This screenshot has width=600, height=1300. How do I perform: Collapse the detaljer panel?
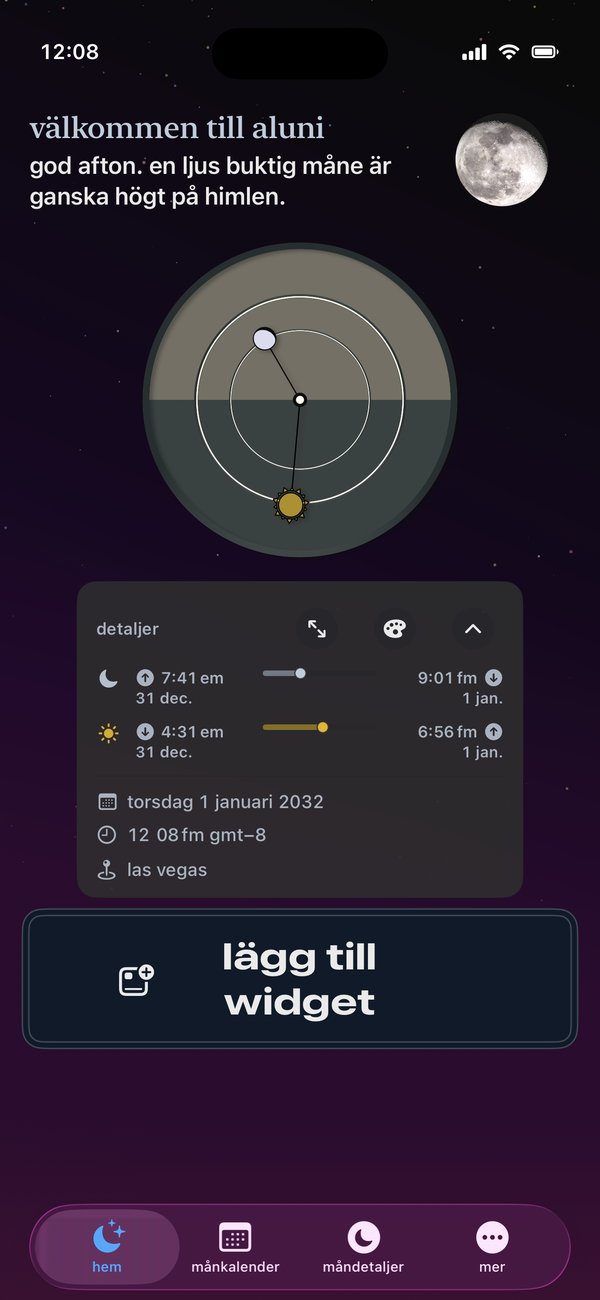[473, 629]
